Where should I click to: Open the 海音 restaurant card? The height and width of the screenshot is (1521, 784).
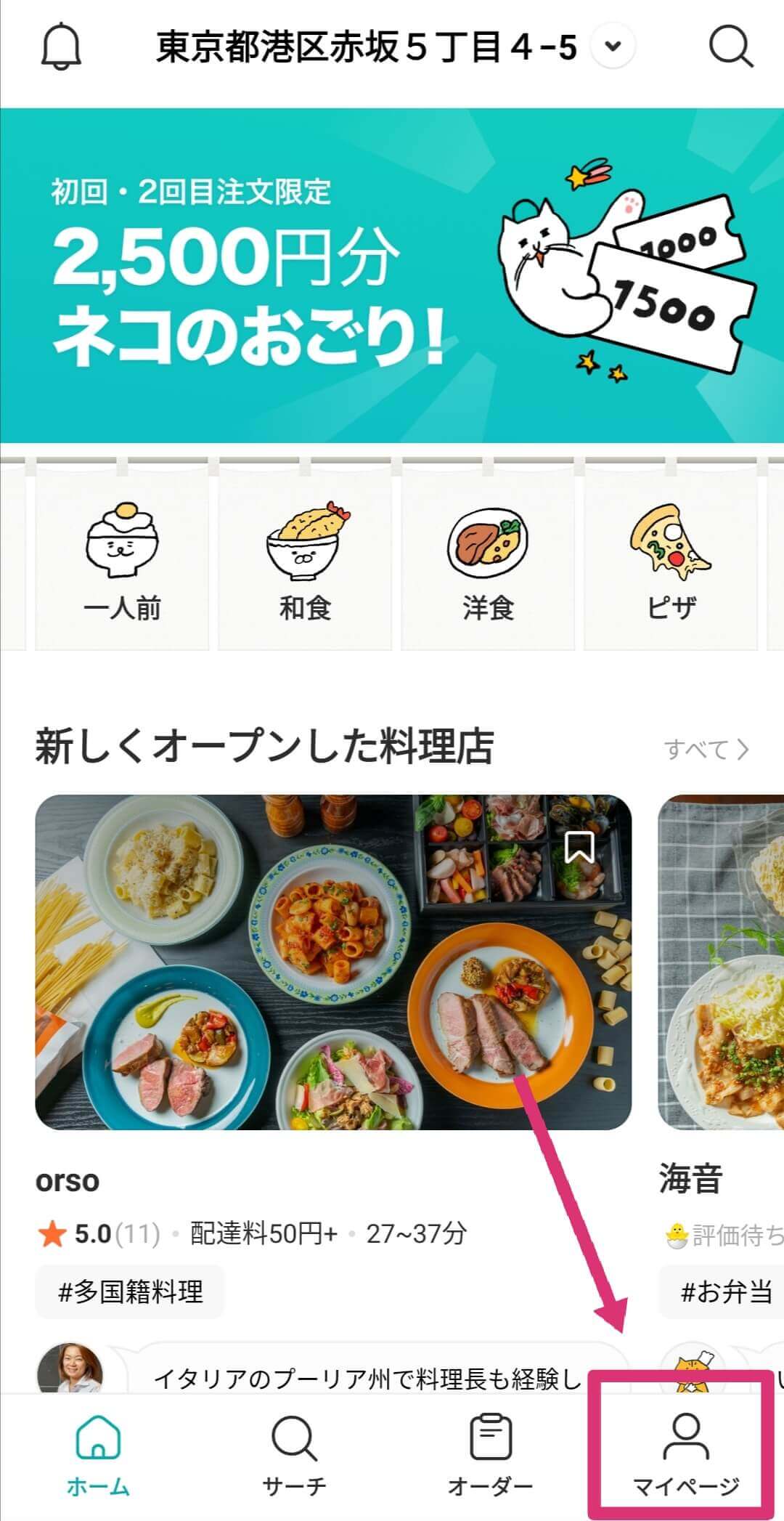click(720, 962)
